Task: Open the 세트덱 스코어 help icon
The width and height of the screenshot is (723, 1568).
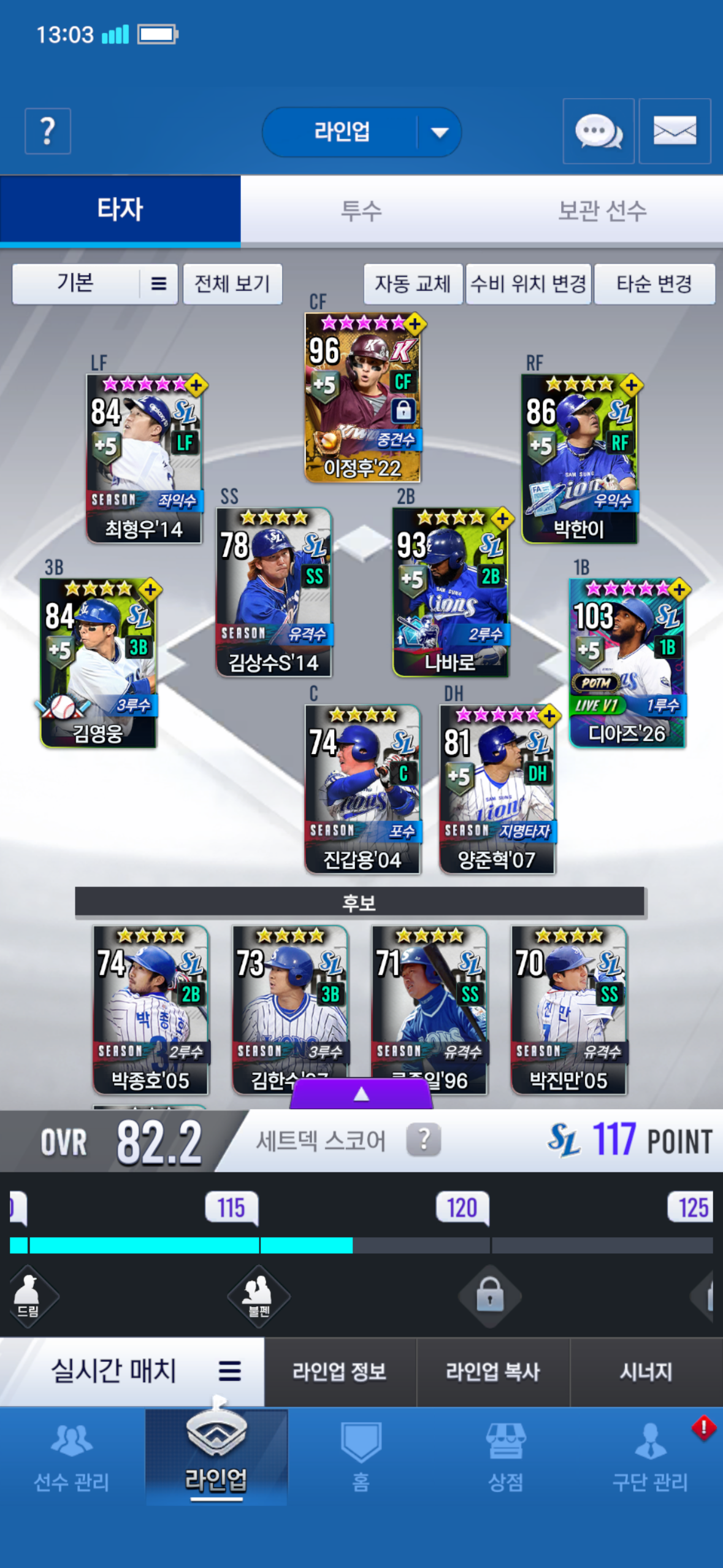Action: [x=423, y=1140]
